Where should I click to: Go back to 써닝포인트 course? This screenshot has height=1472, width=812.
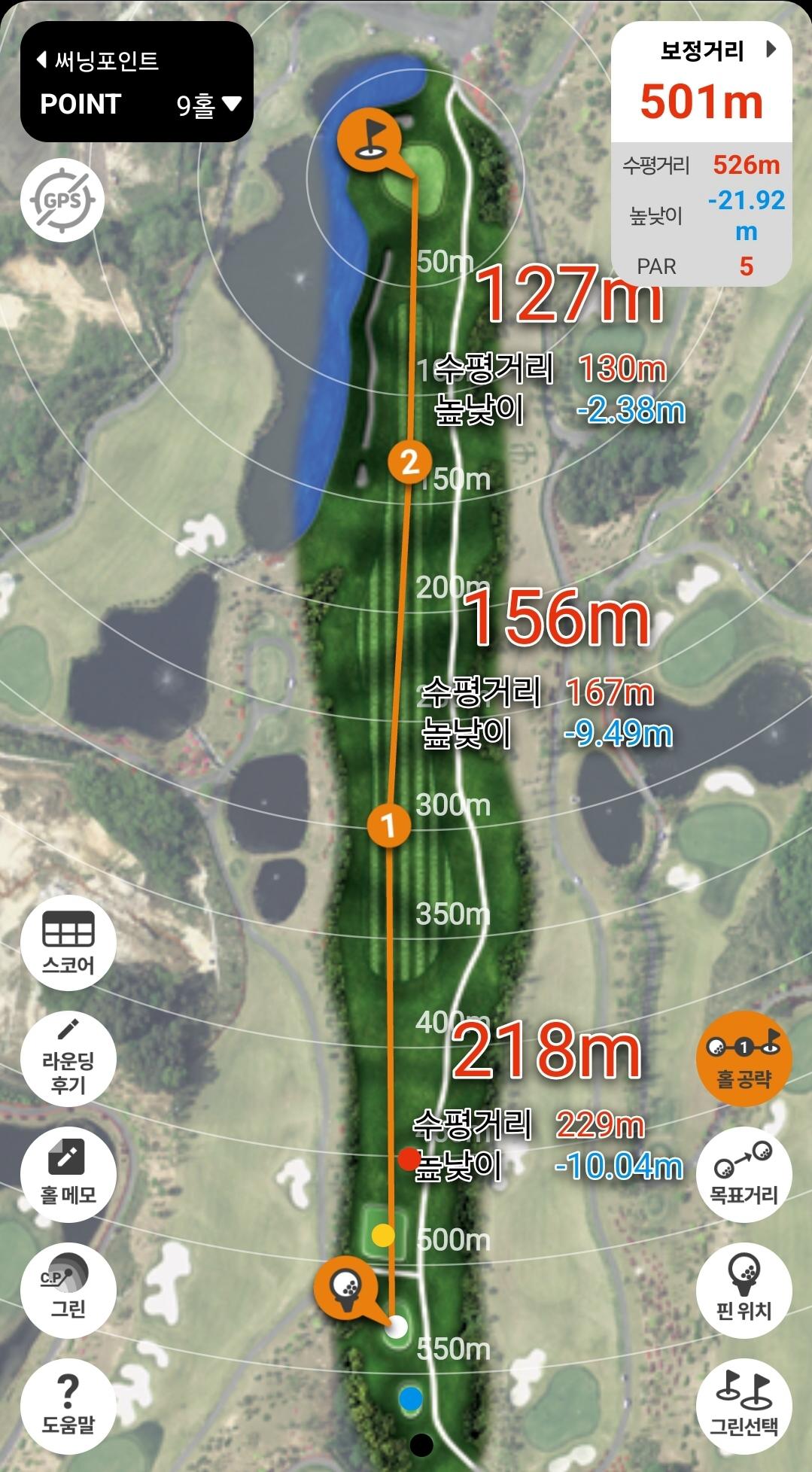coord(98,60)
